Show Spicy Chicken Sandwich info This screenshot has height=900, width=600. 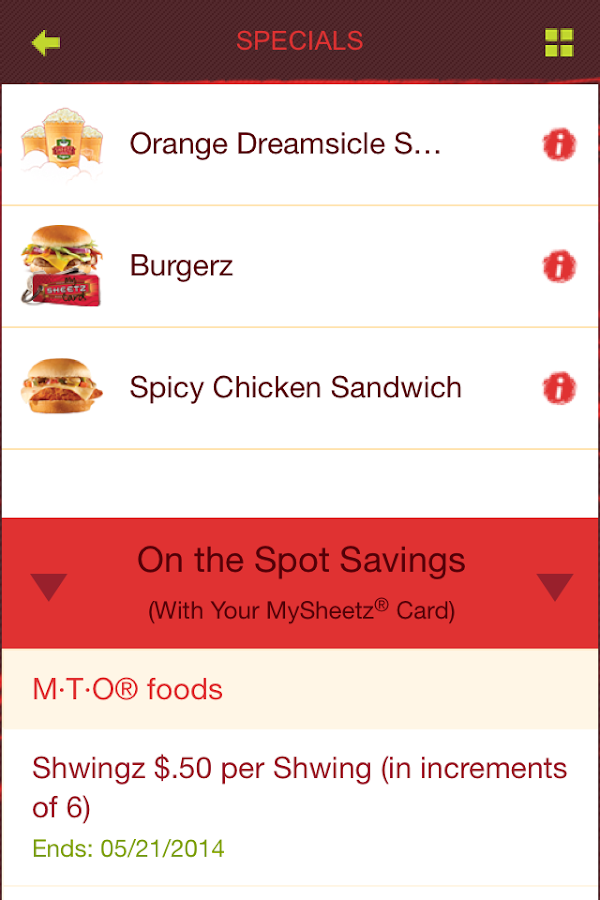tap(559, 388)
